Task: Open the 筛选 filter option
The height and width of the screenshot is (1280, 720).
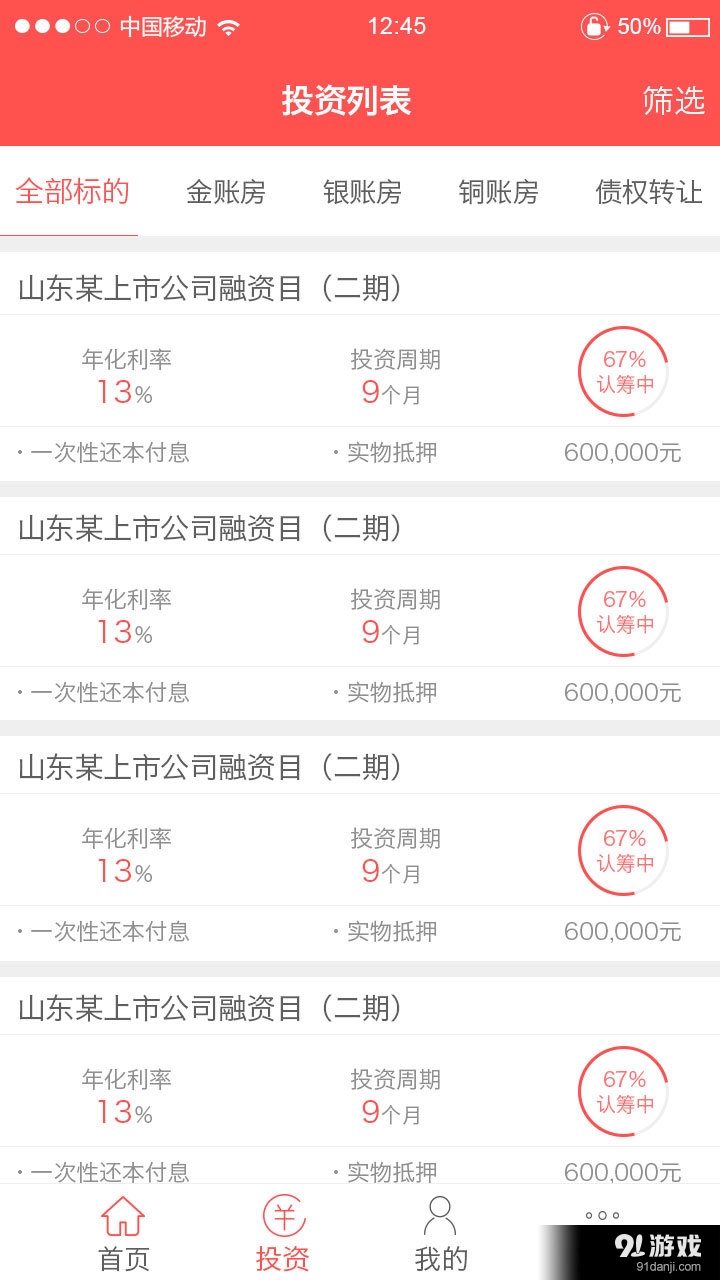Action: 674,101
